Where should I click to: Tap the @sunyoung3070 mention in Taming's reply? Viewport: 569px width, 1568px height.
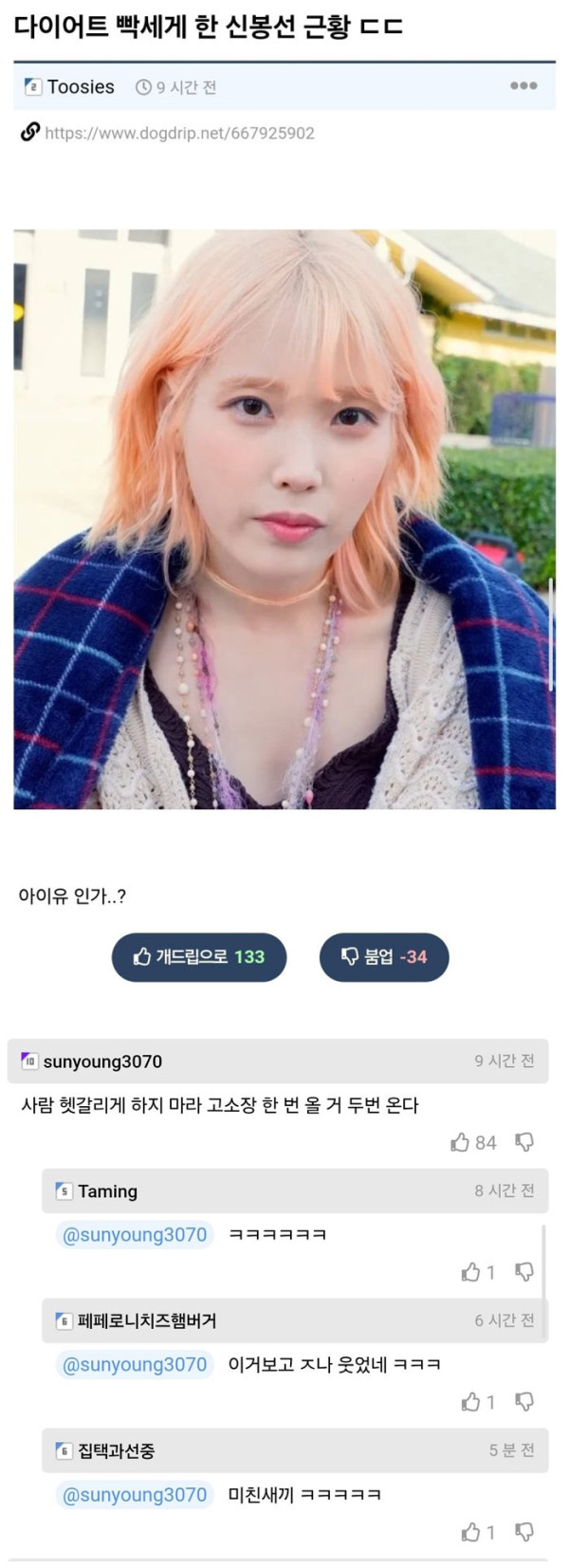pyautogui.click(x=135, y=1235)
